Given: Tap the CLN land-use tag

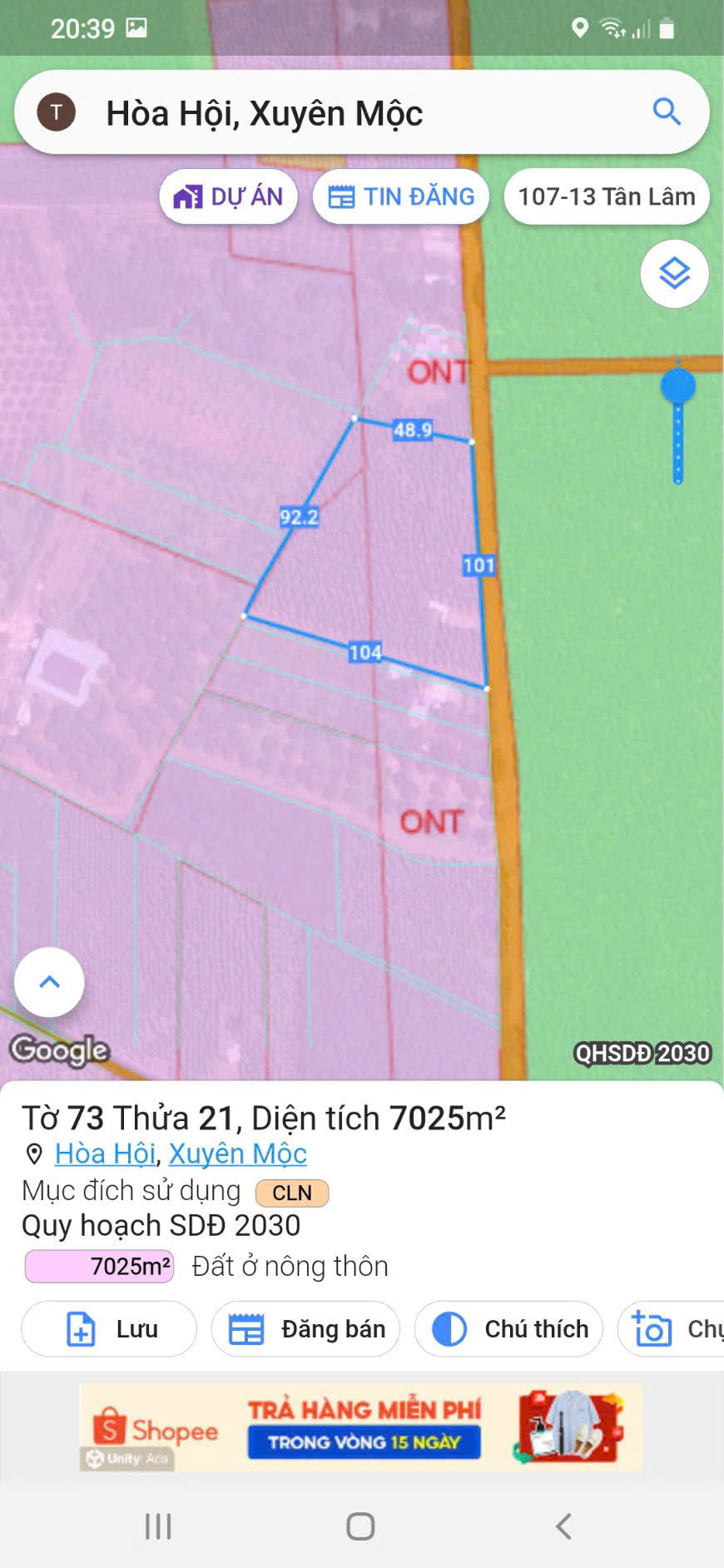Looking at the screenshot, I should (x=292, y=1193).
